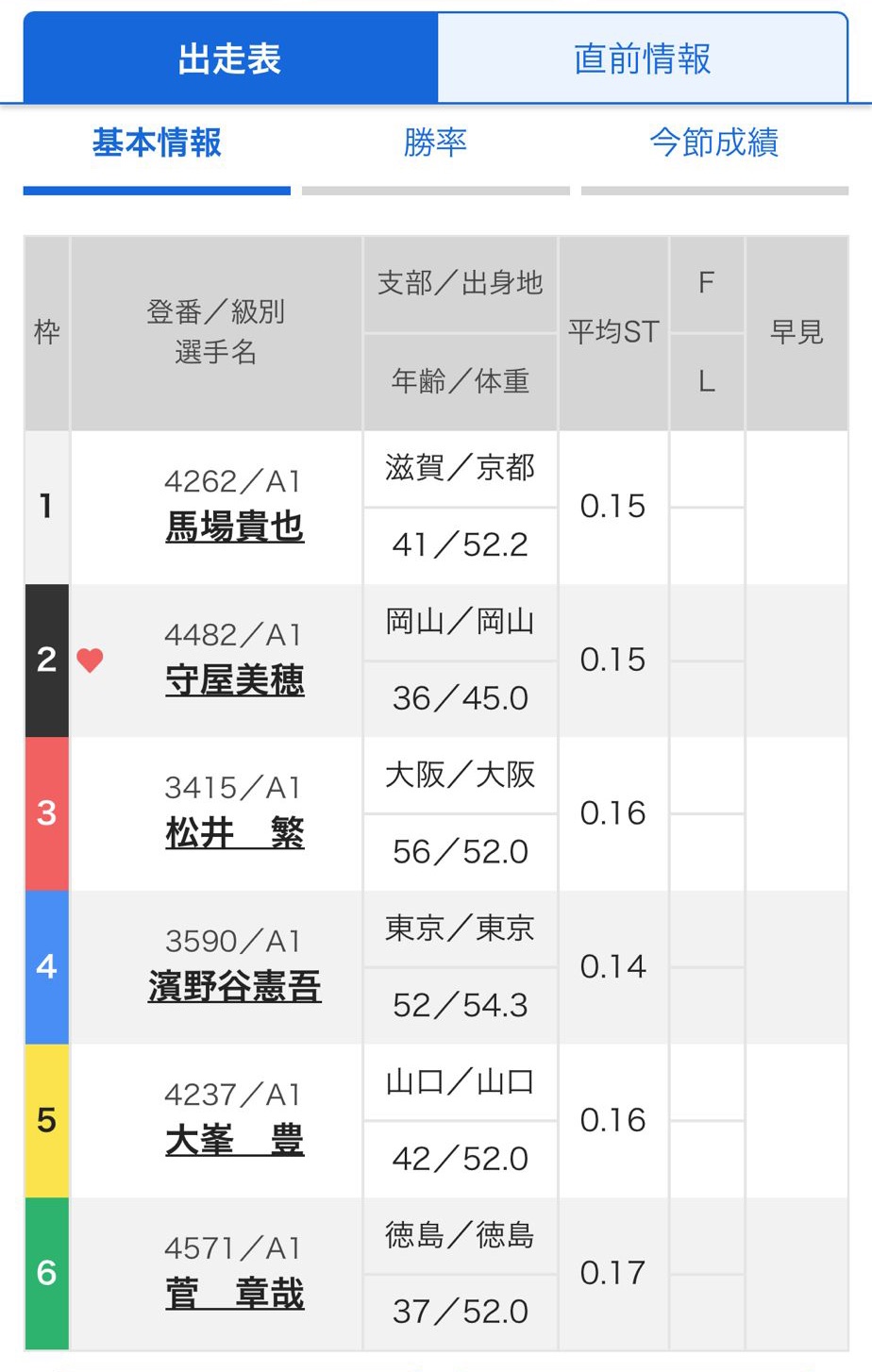
Task: View the 今節成績 sub-tab
Action: click(x=713, y=143)
